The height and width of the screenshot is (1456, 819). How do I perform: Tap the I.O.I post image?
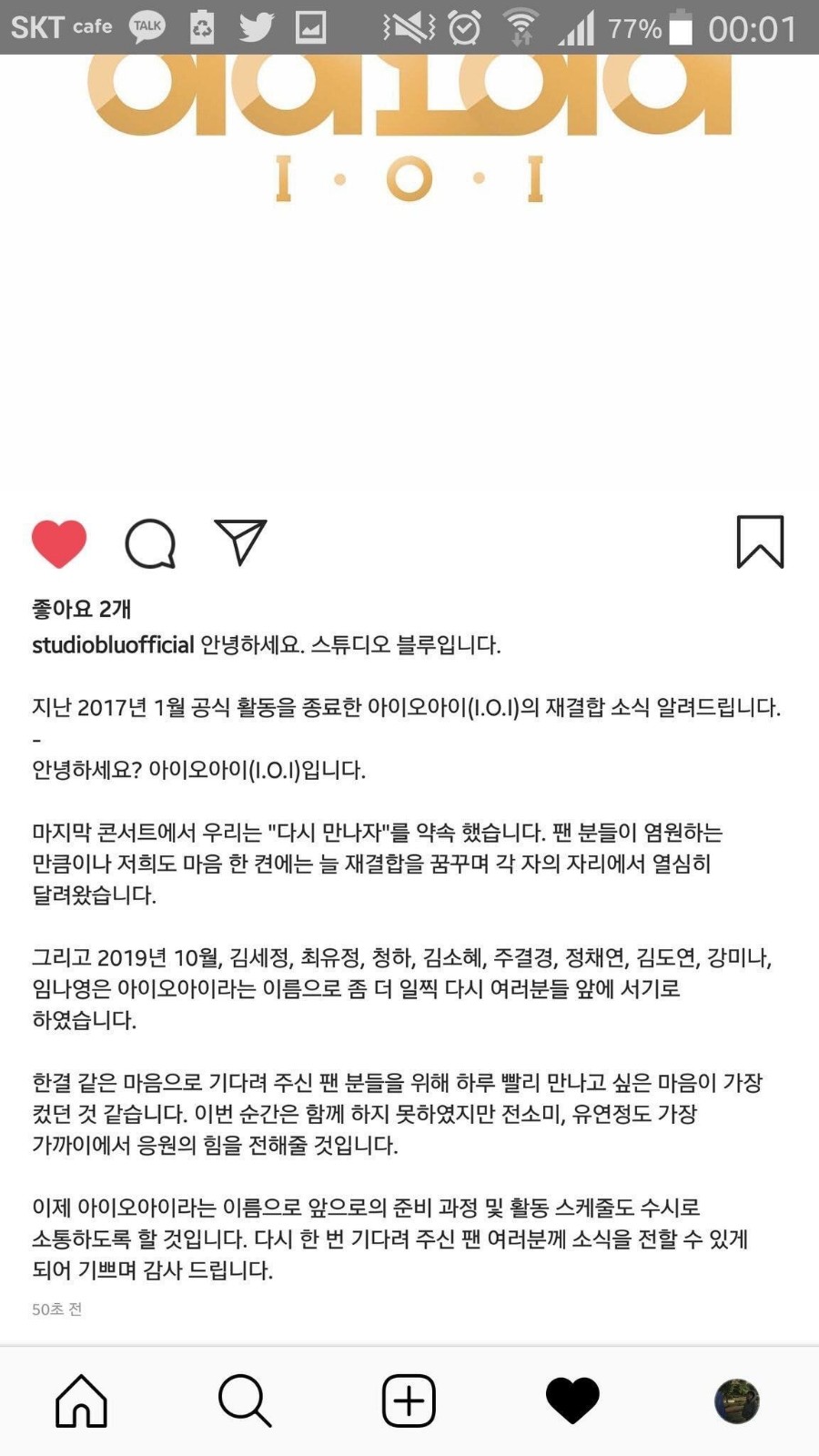pyautogui.click(x=409, y=273)
